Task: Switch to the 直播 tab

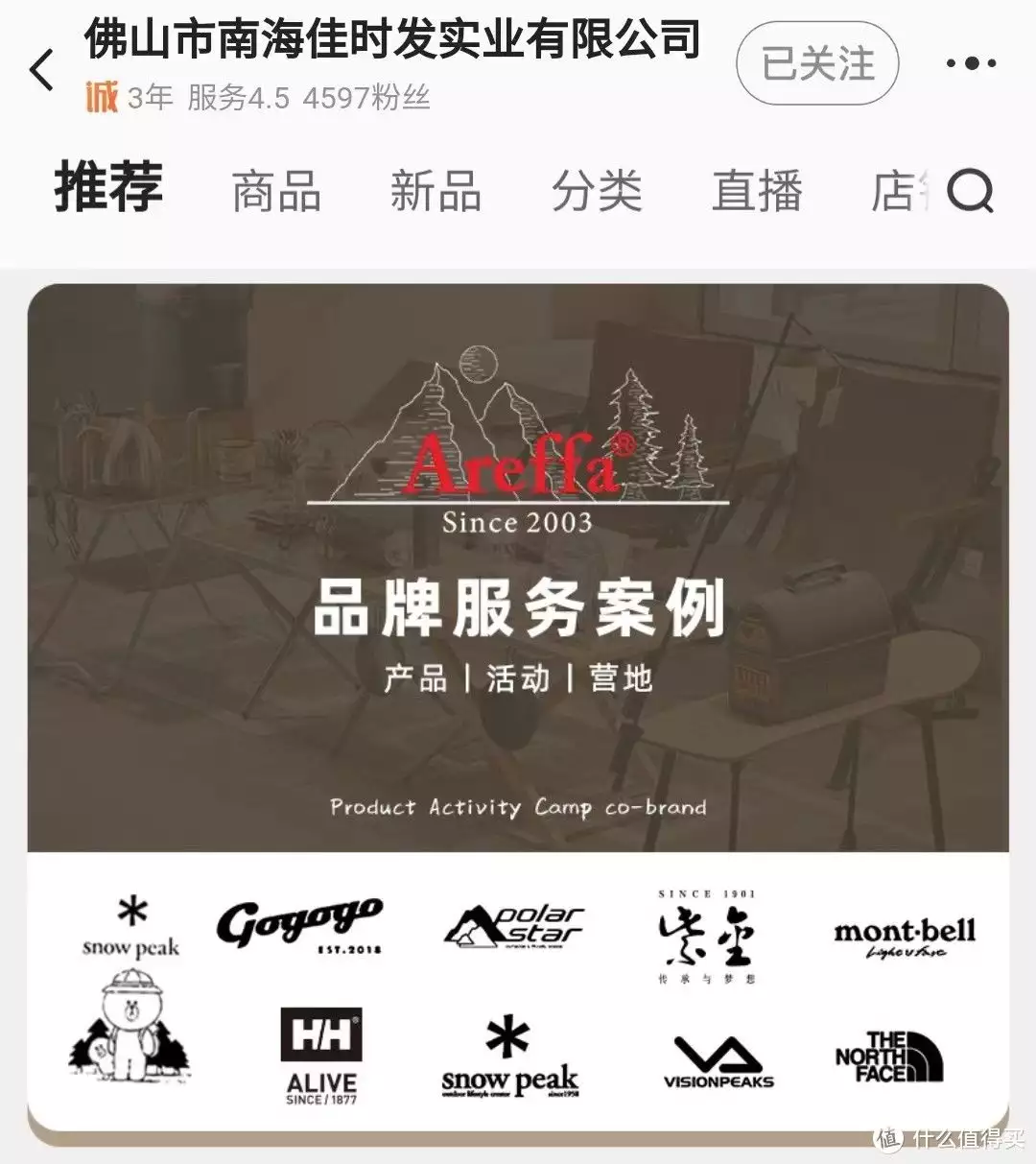Action: coord(757,191)
